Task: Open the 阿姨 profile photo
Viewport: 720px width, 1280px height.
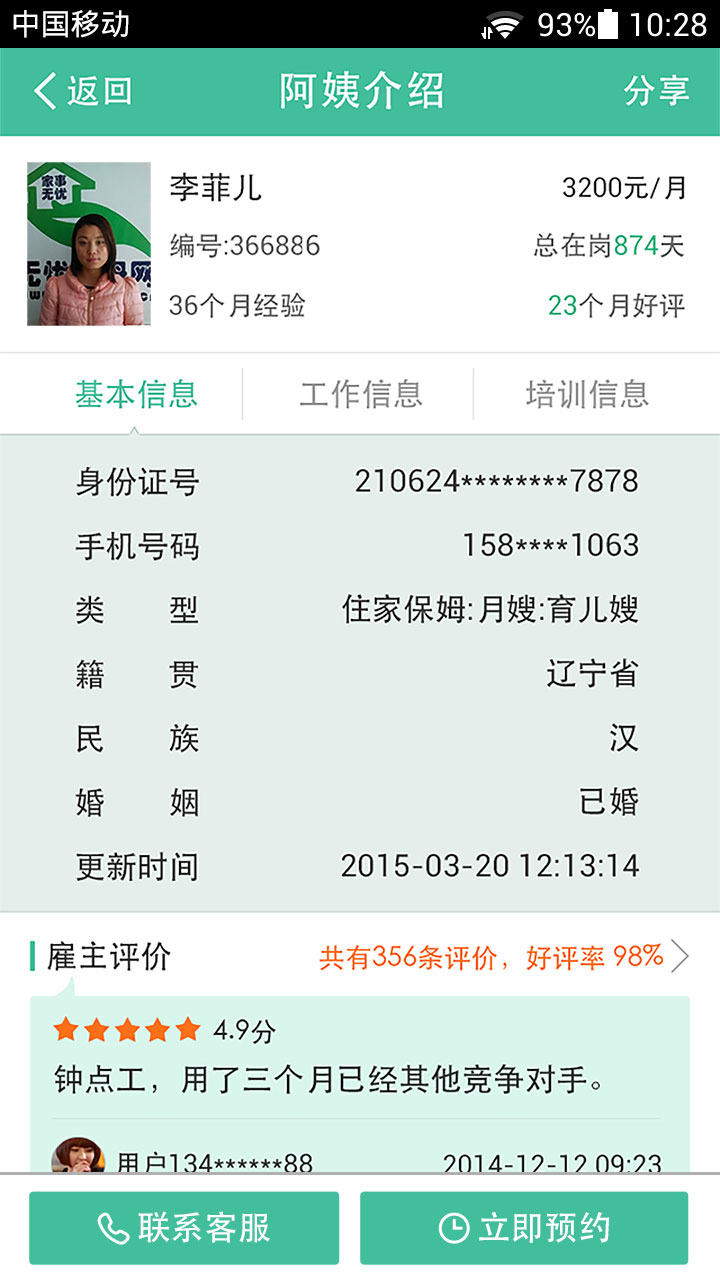Action: [x=89, y=244]
